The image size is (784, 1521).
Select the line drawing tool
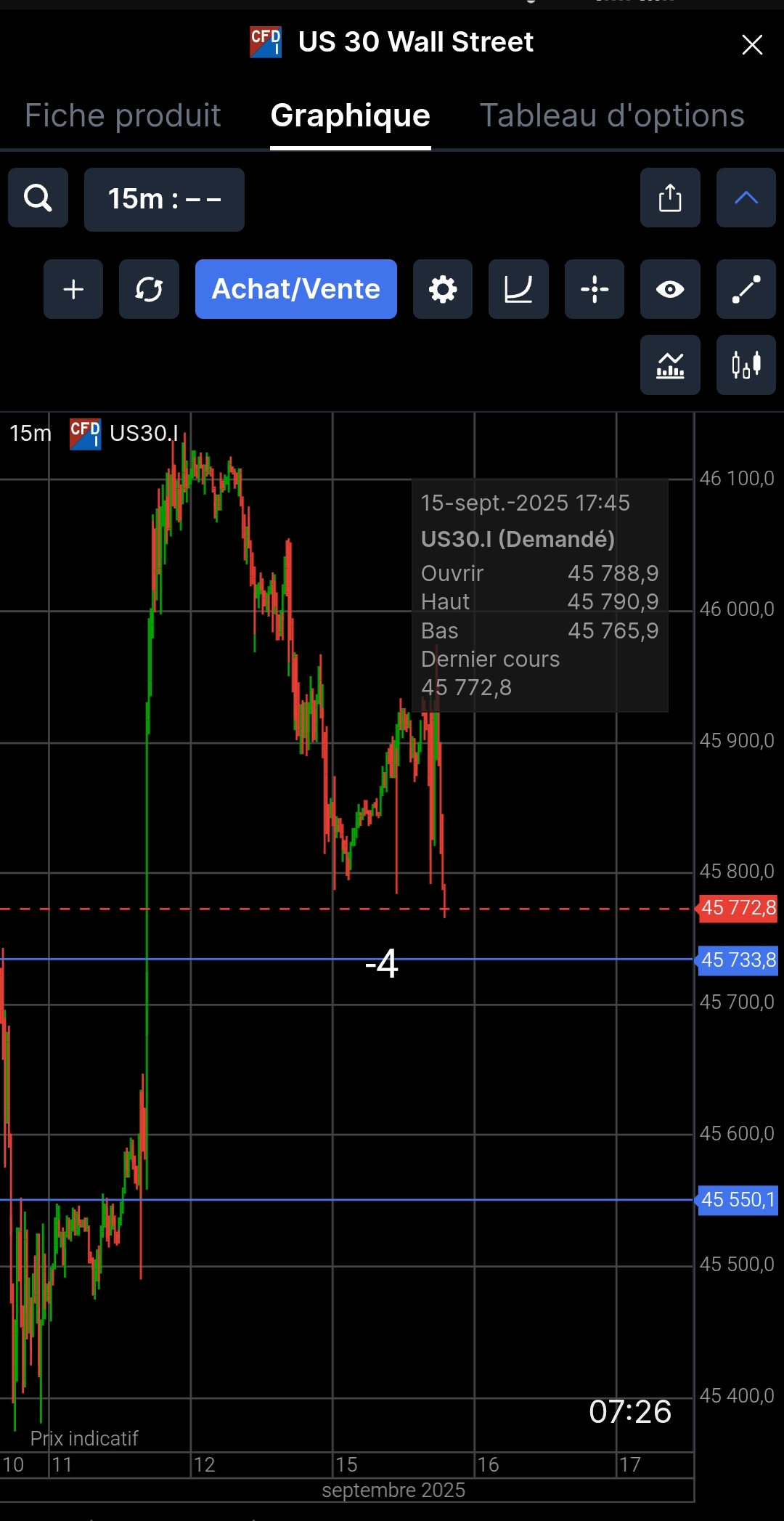(746, 289)
